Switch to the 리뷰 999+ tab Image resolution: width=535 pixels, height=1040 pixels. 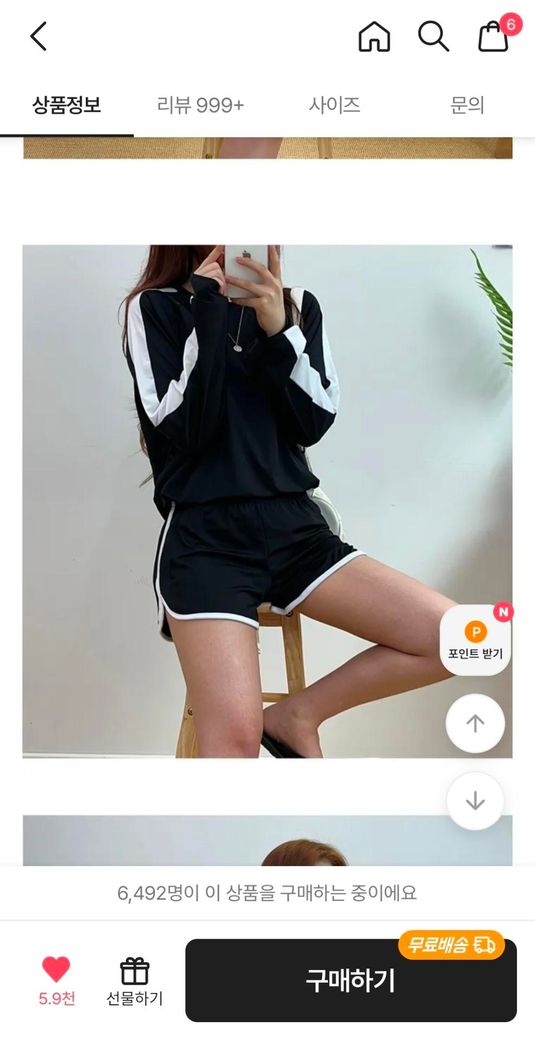click(200, 105)
